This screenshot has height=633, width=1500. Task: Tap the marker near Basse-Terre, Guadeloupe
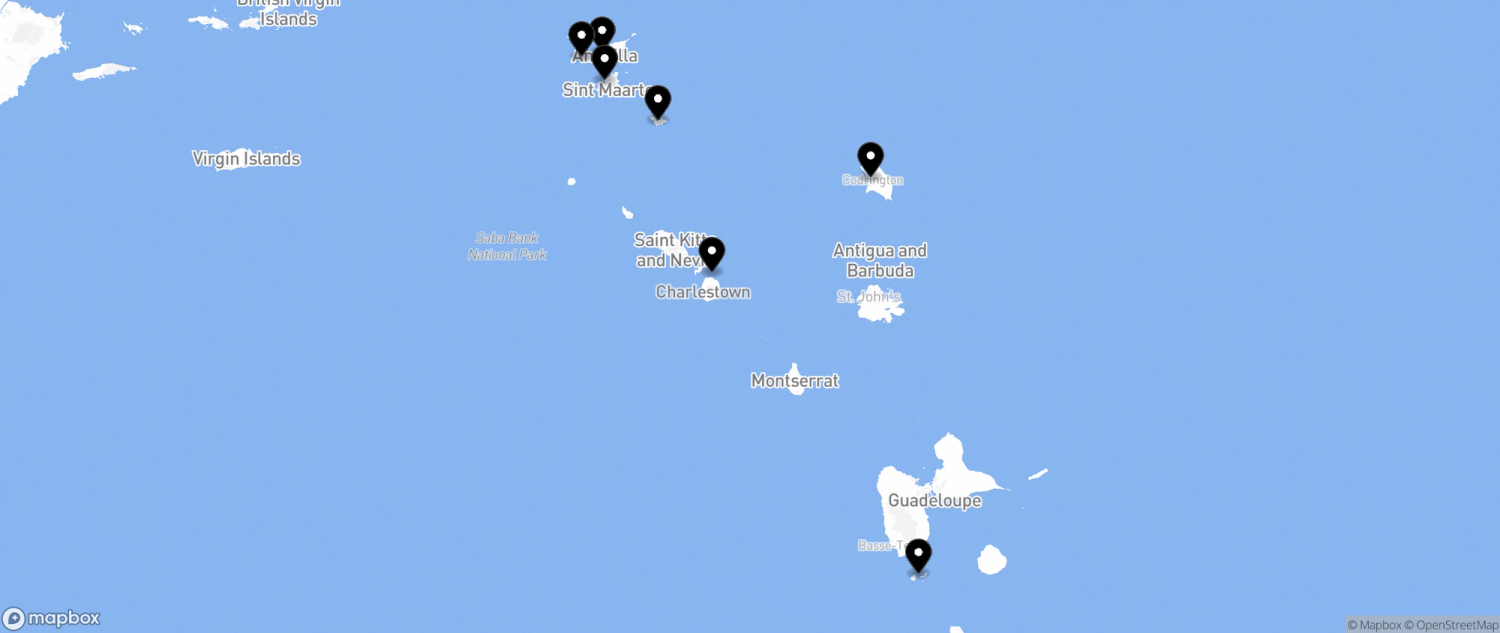click(918, 554)
